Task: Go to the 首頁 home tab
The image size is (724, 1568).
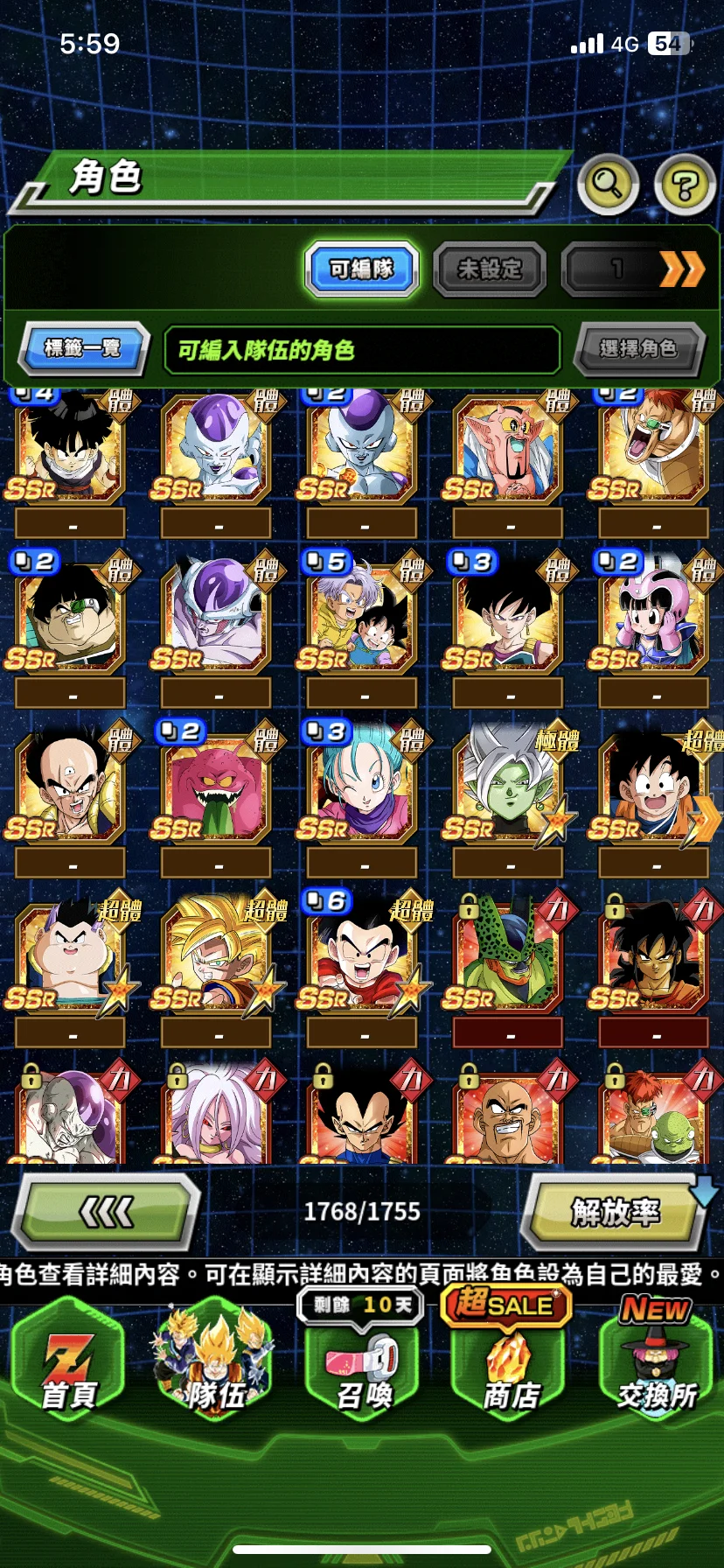Action: pyautogui.click(x=68, y=1367)
